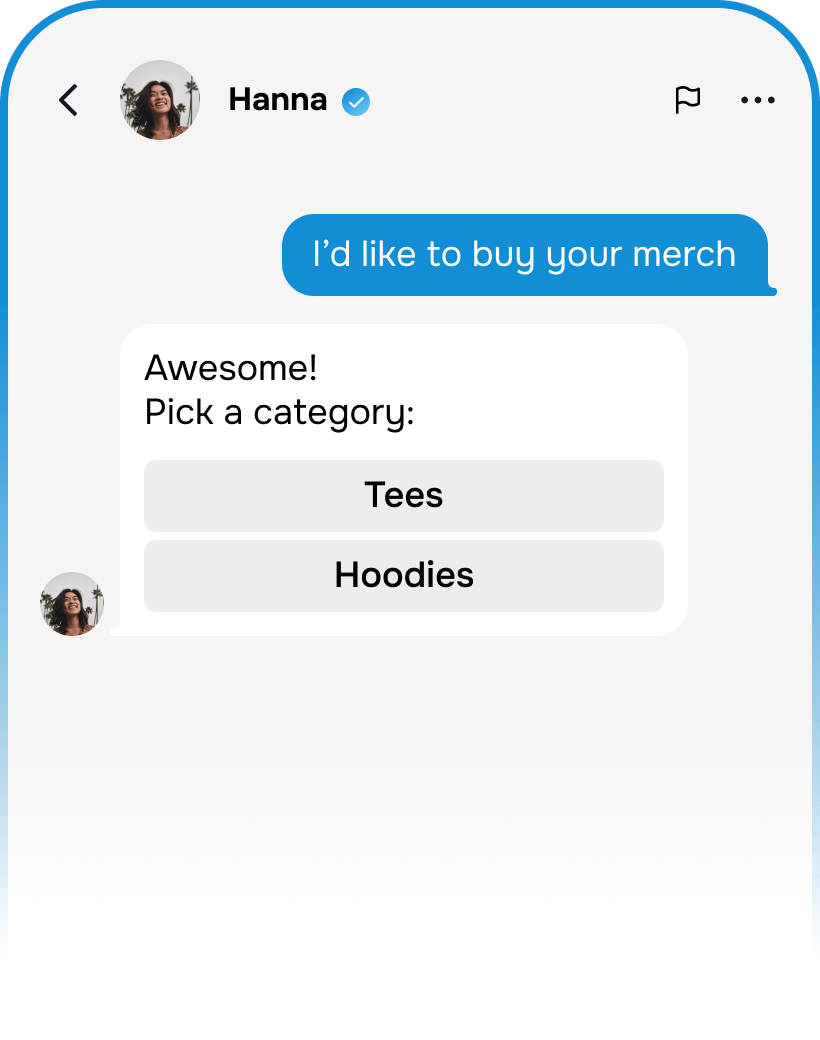Click the back chevron to leave the chat

point(68,100)
